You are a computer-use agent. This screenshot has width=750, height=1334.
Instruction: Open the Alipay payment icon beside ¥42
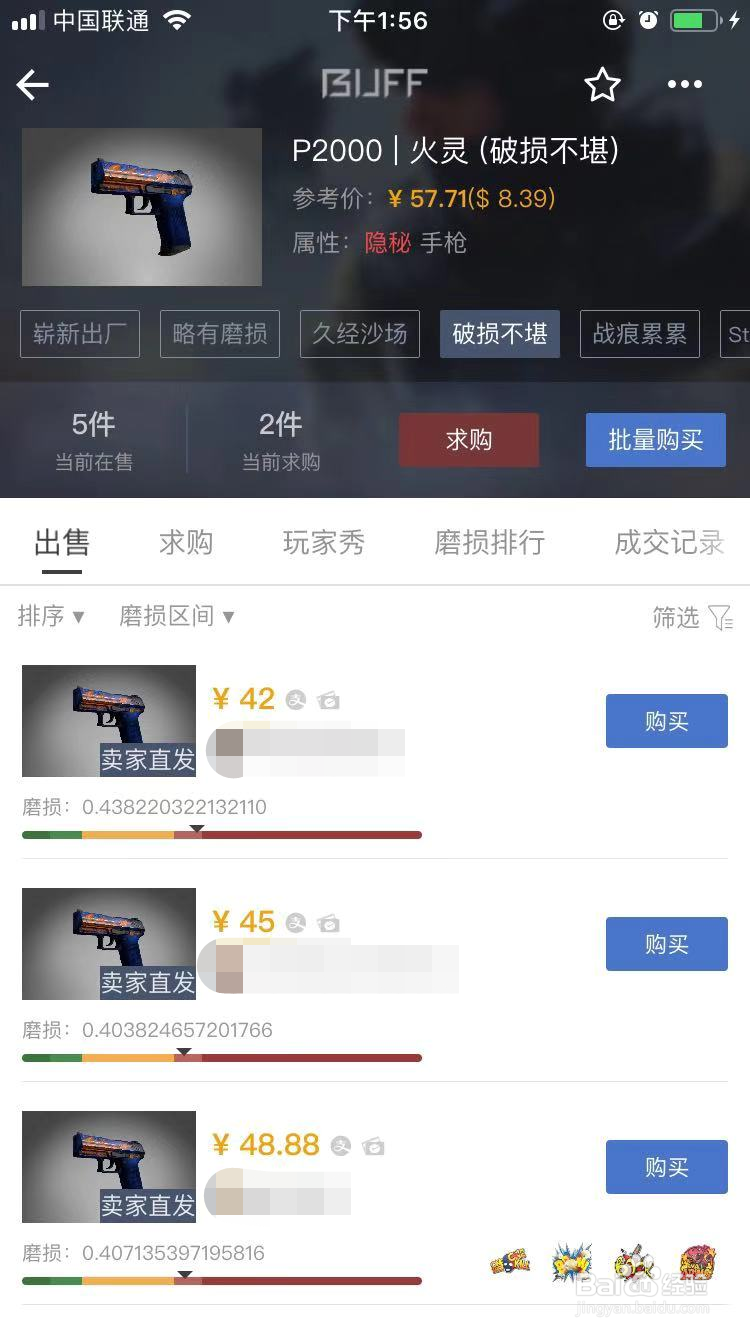(x=295, y=700)
